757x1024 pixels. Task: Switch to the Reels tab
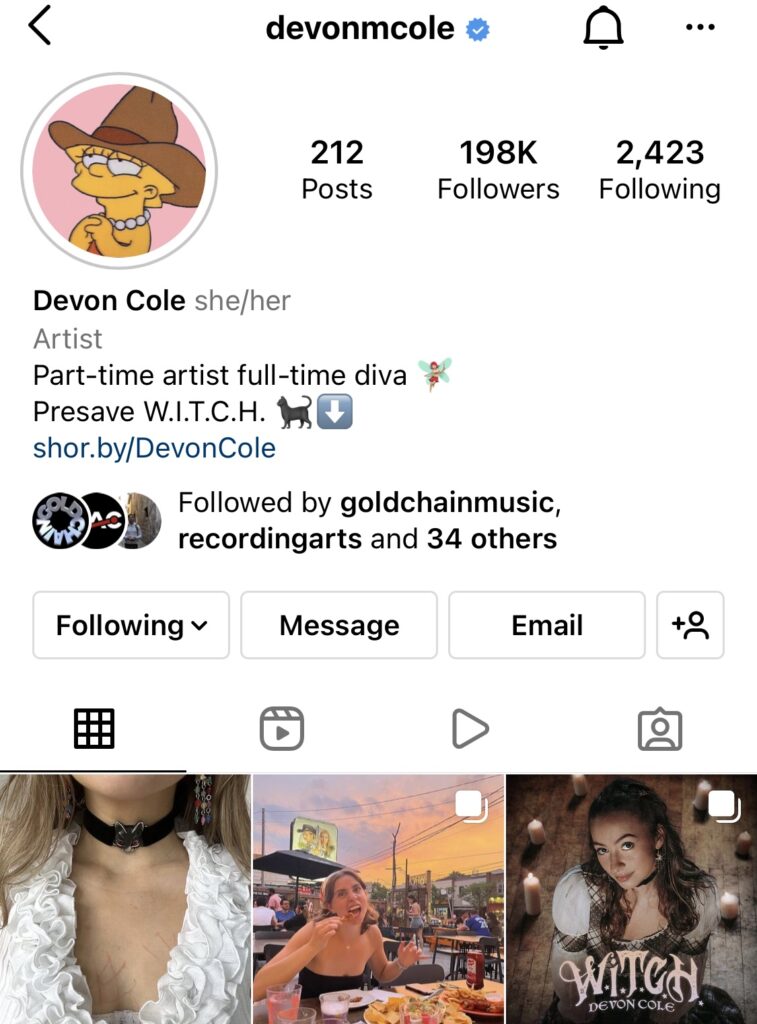click(282, 729)
